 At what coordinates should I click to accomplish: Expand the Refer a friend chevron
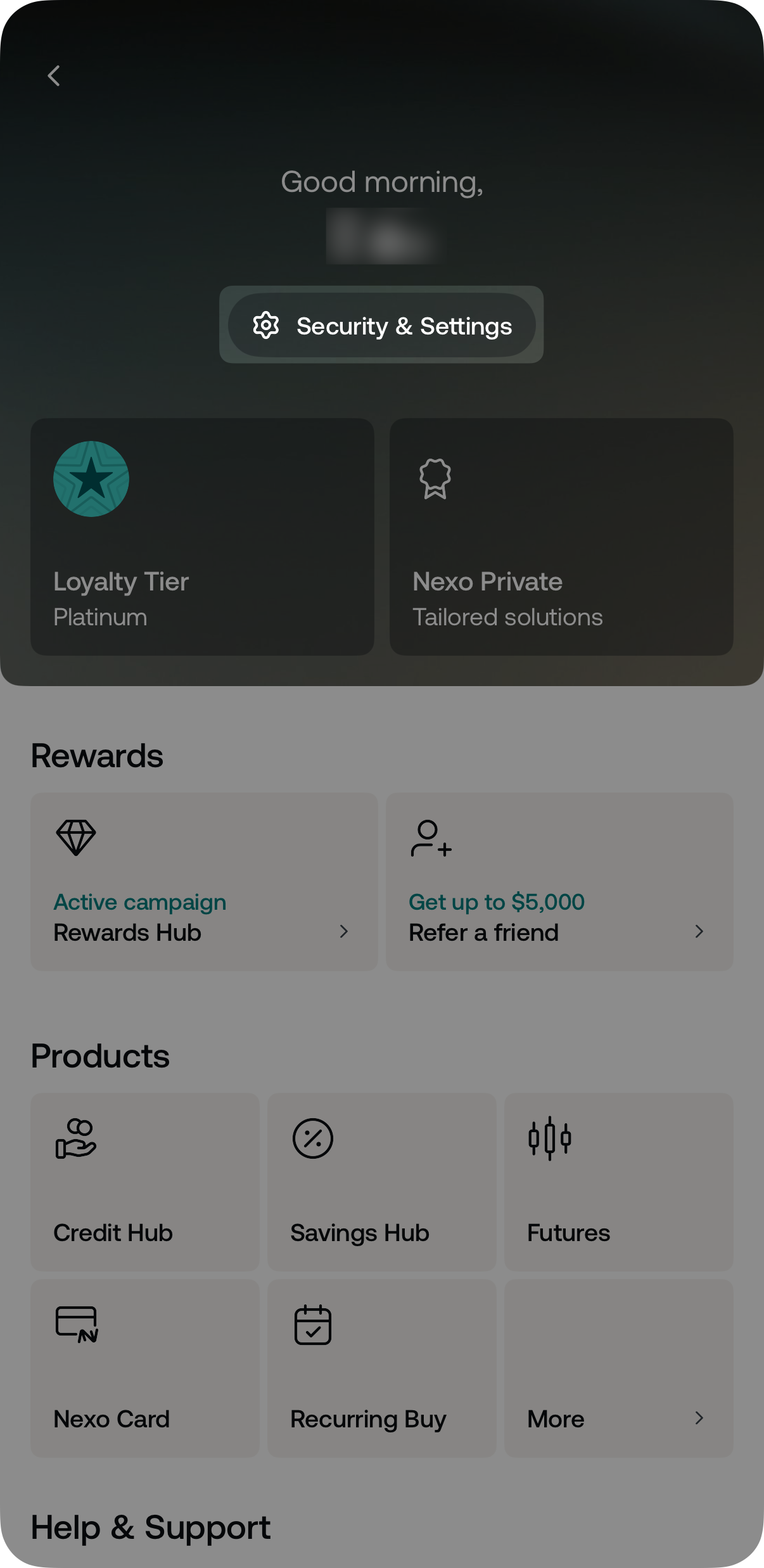[699, 932]
